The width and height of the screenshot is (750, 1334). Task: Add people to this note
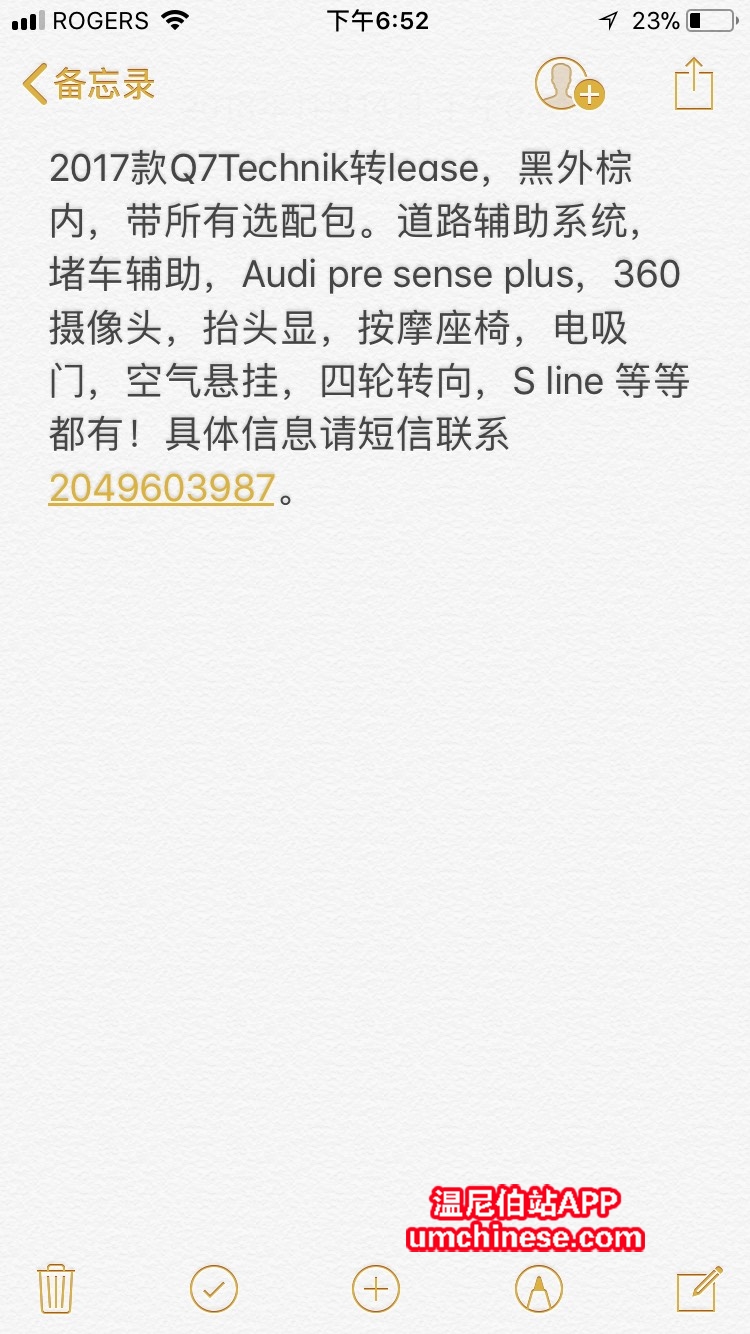click(x=567, y=85)
